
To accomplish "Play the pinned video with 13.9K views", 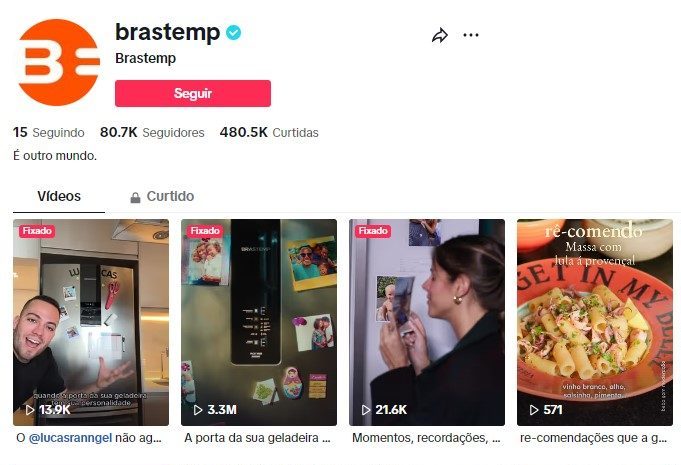I will coord(91,322).
